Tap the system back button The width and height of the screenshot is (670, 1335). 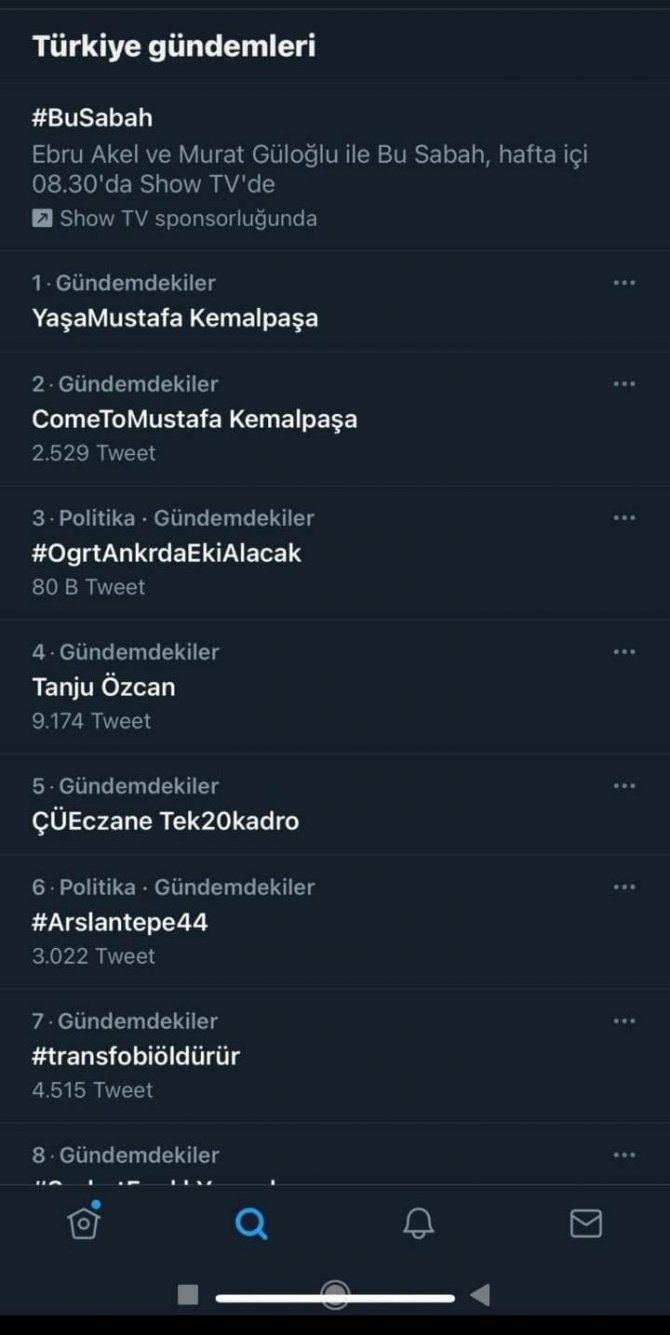tap(480, 1295)
